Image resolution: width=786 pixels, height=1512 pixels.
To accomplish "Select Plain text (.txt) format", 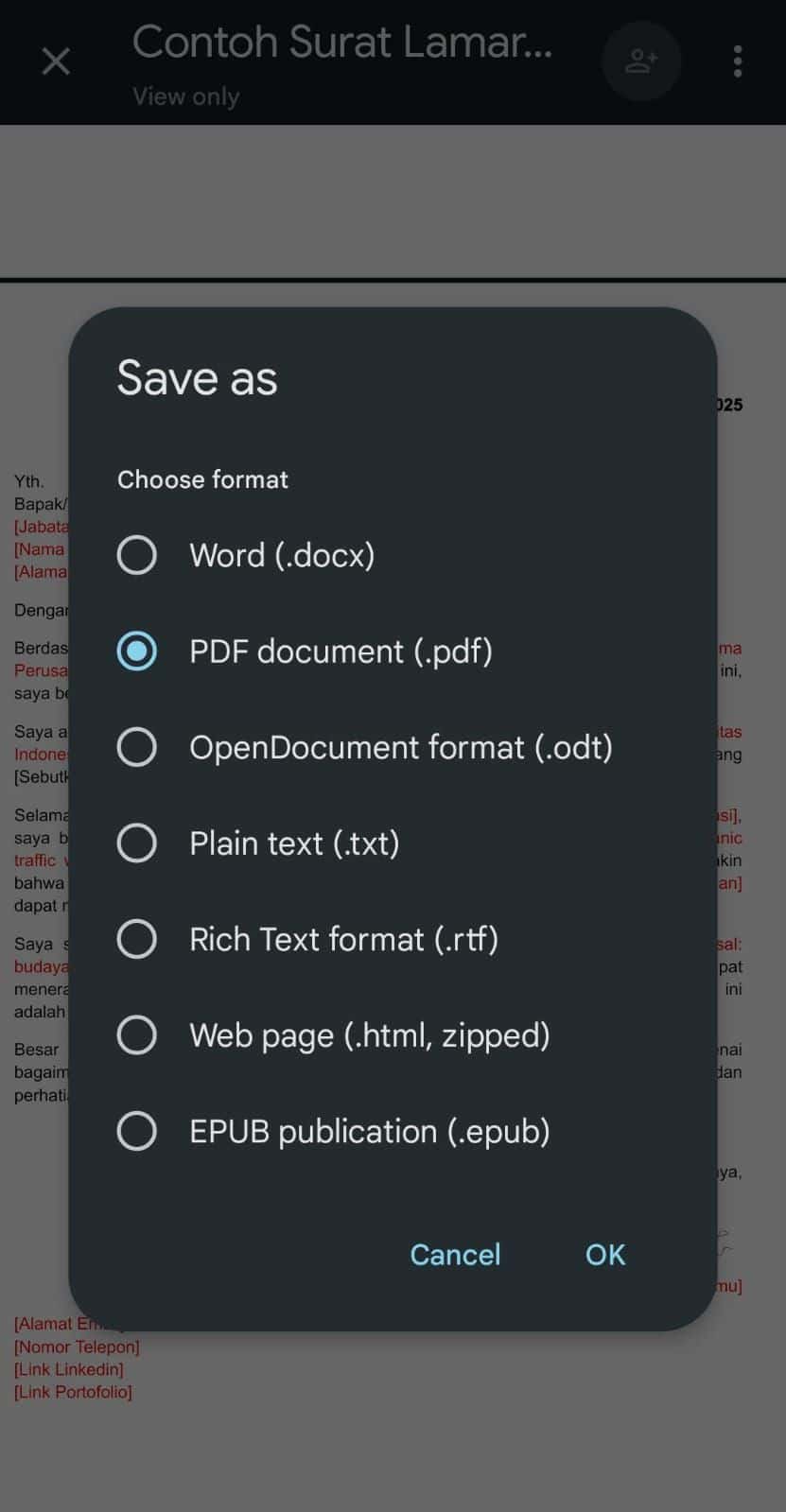I will pyautogui.click(x=137, y=843).
